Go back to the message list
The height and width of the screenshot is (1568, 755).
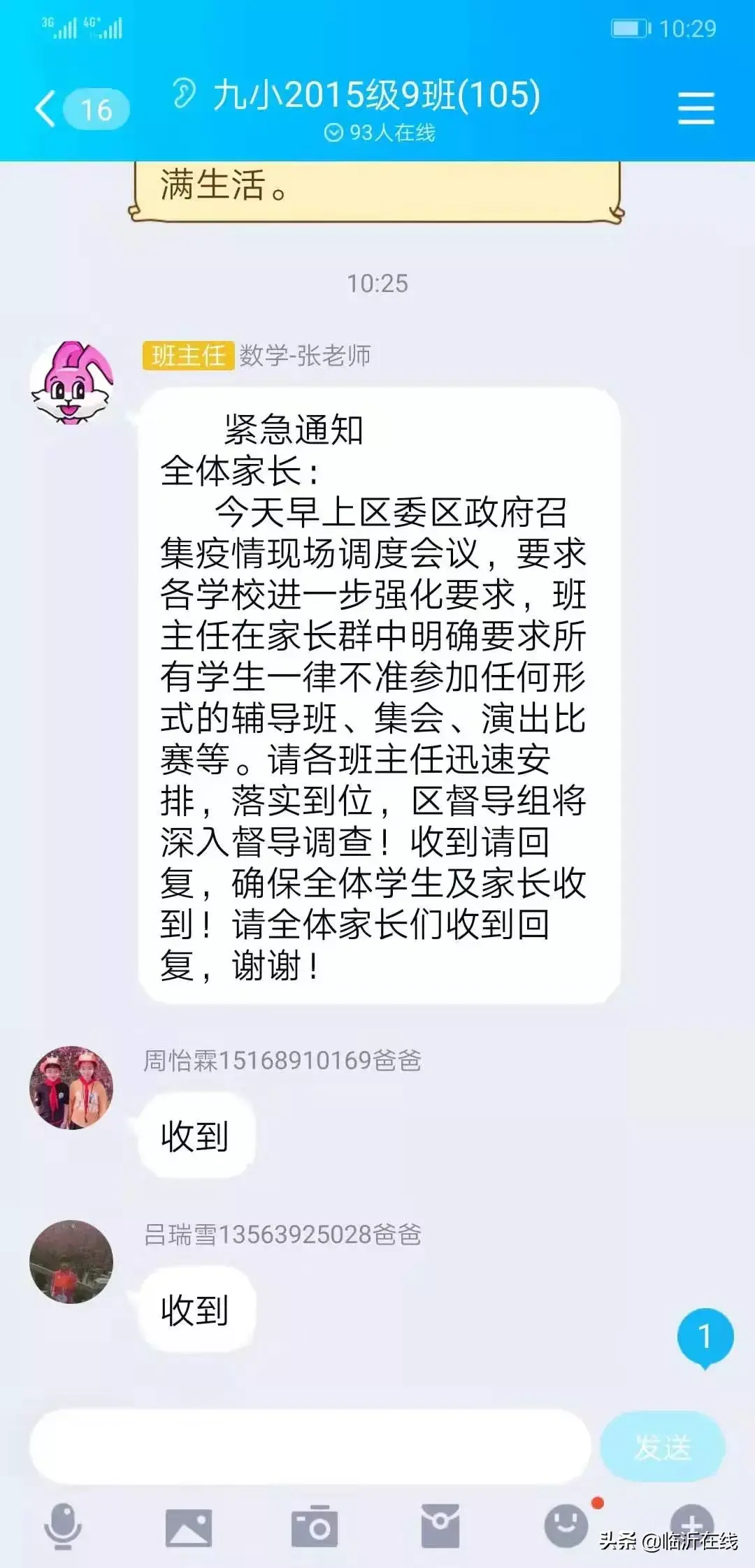(81, 109)
